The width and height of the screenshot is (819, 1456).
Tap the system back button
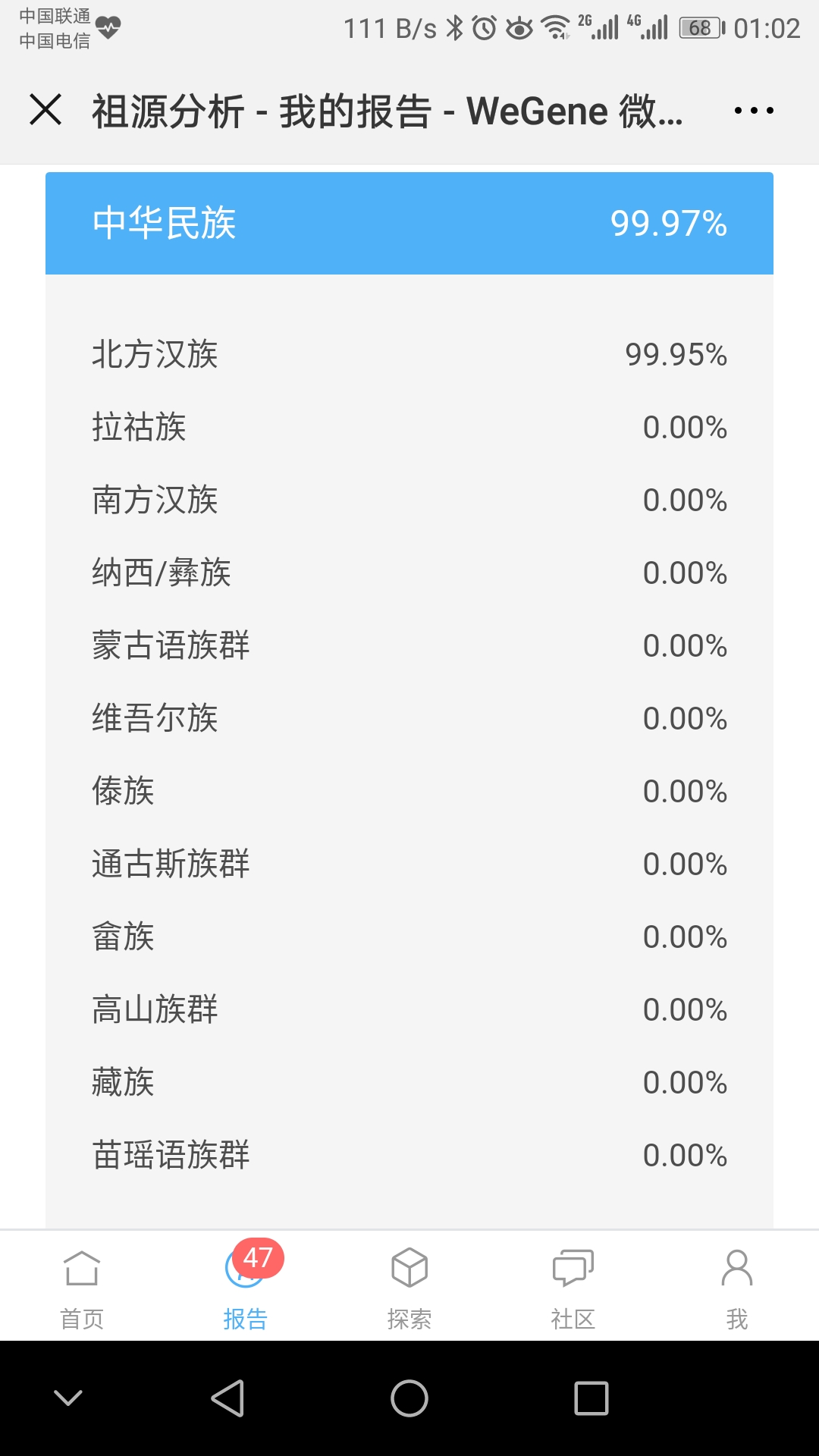point(227,1398)
